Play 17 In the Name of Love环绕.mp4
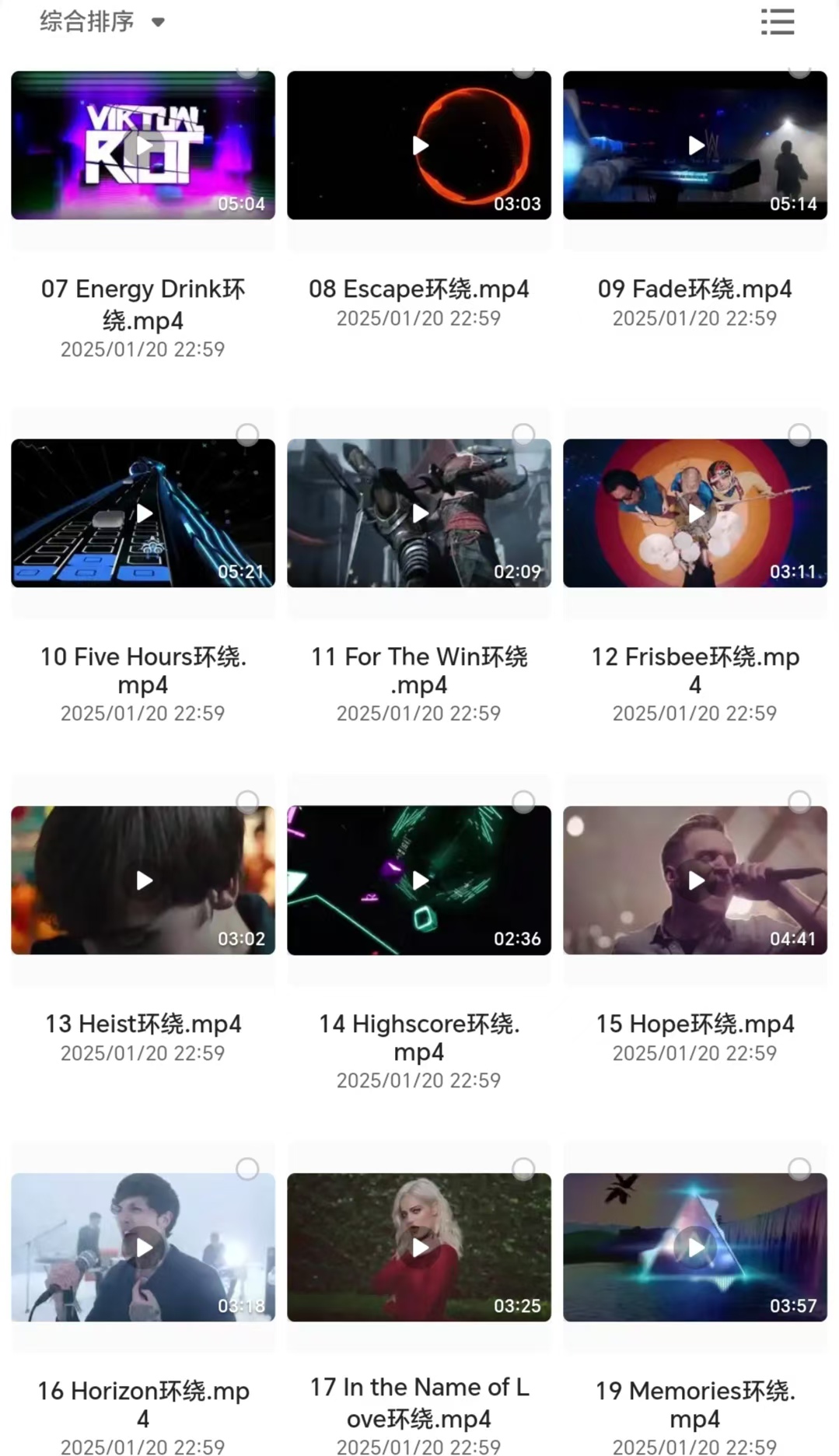 [419, 1248]
